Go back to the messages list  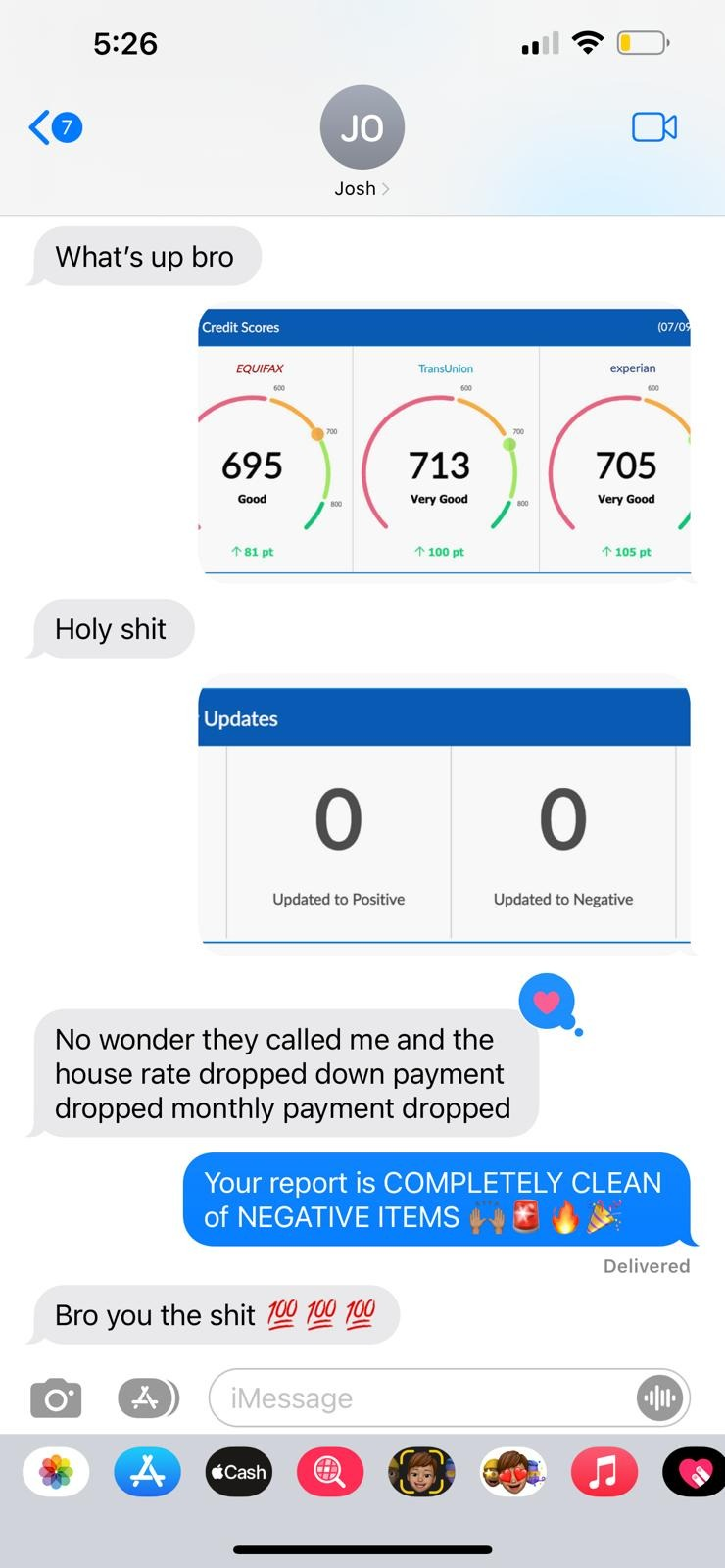54,127
